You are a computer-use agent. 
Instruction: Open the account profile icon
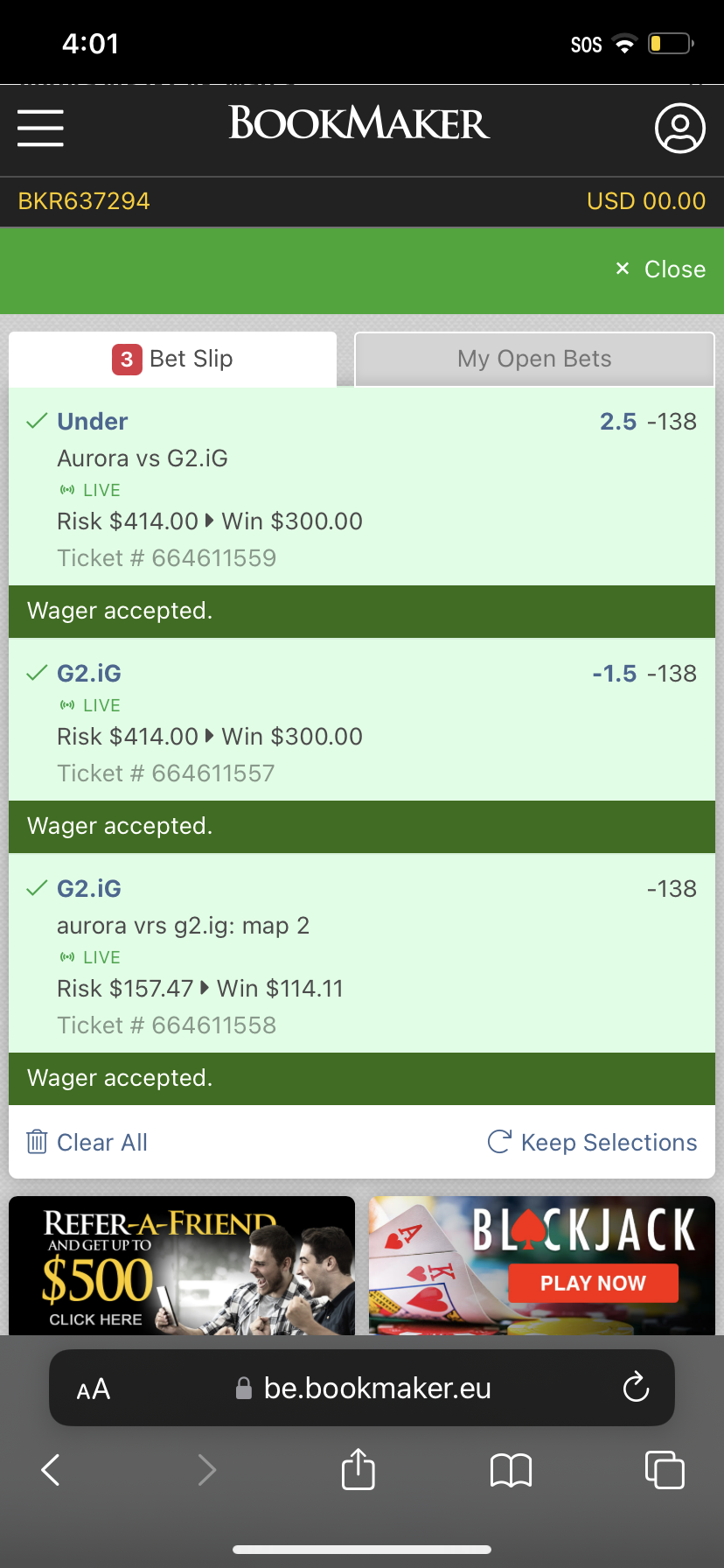click(680, 128)
